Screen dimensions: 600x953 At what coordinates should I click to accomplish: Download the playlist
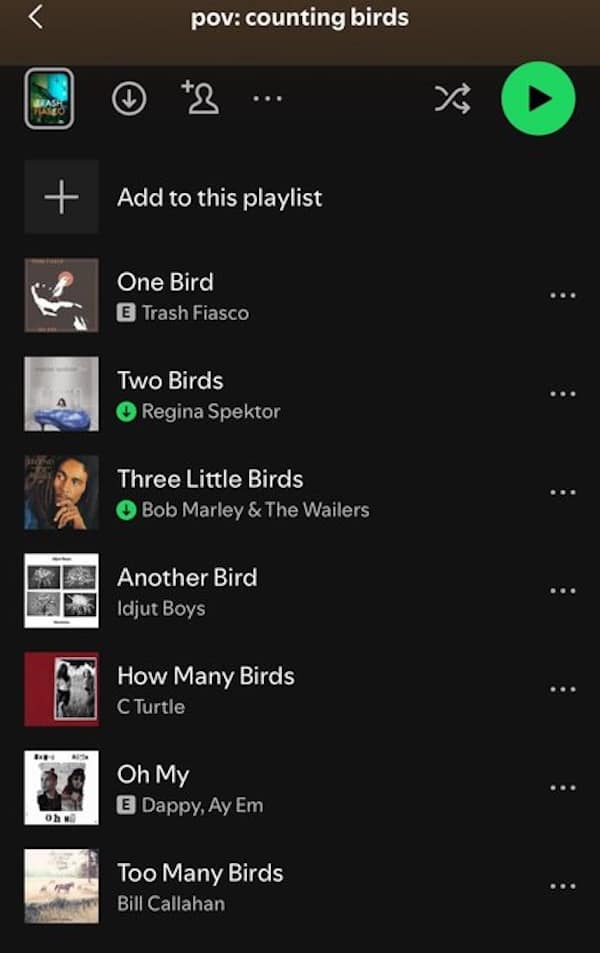pyautogui.click(x=129, y=98)
